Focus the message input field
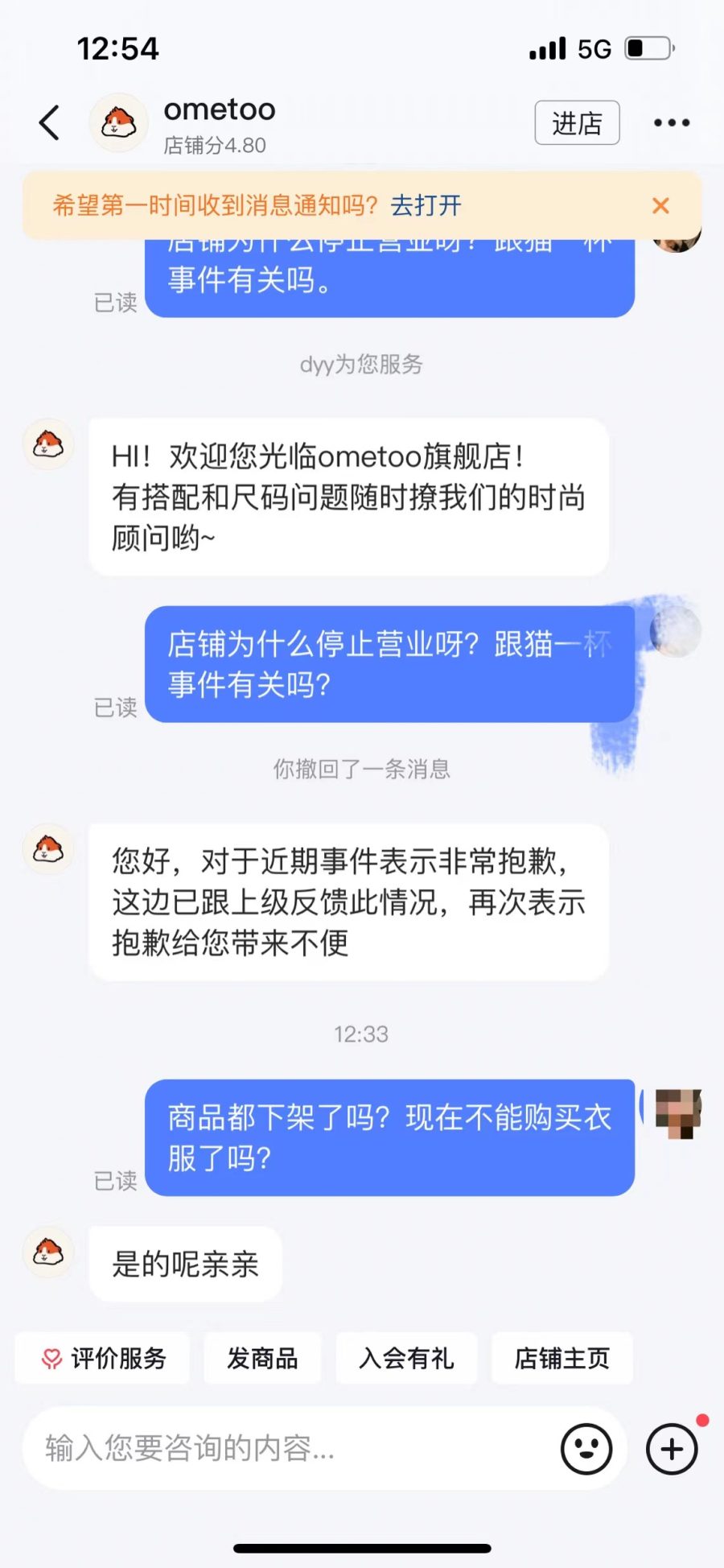724x1568 pixels. (290, 1448)
